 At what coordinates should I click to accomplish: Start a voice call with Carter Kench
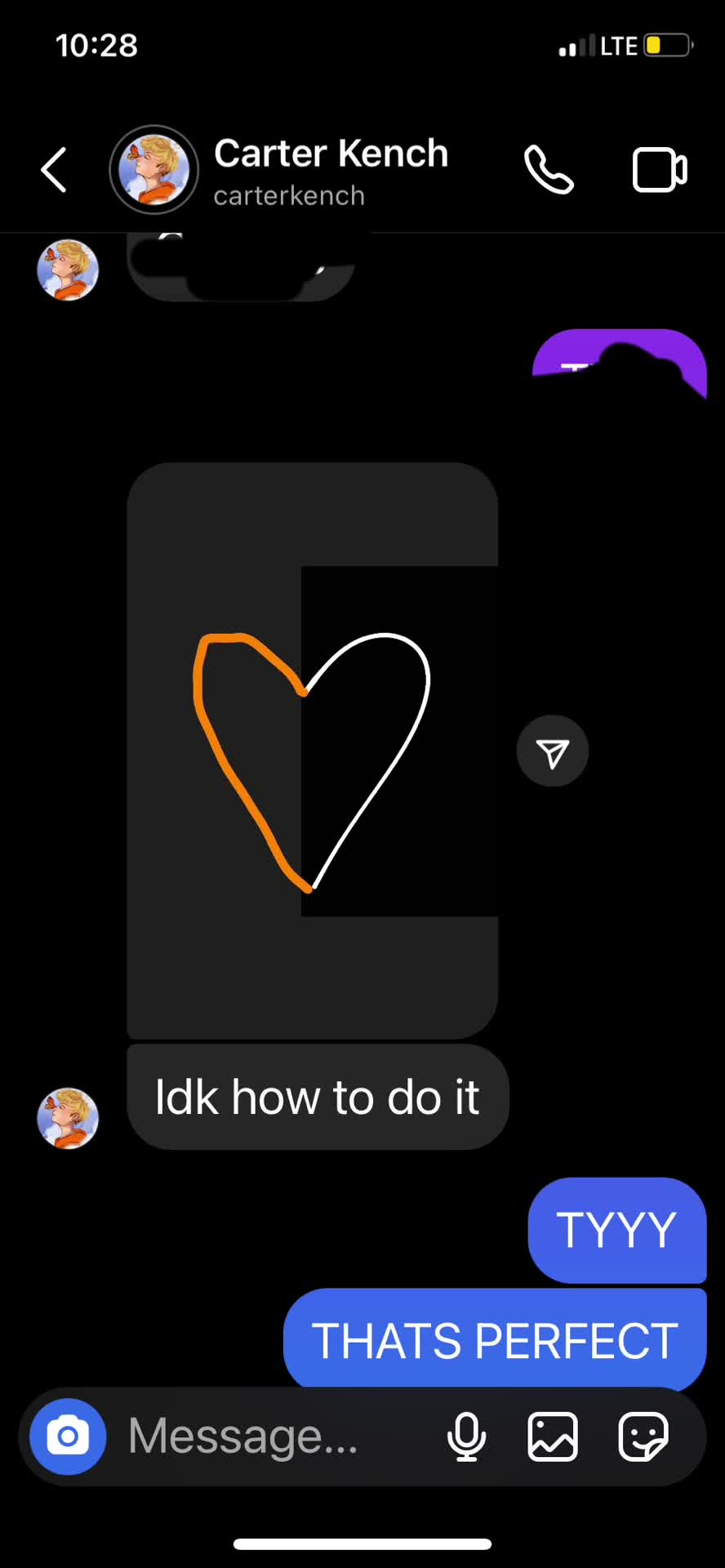[549, 170]
